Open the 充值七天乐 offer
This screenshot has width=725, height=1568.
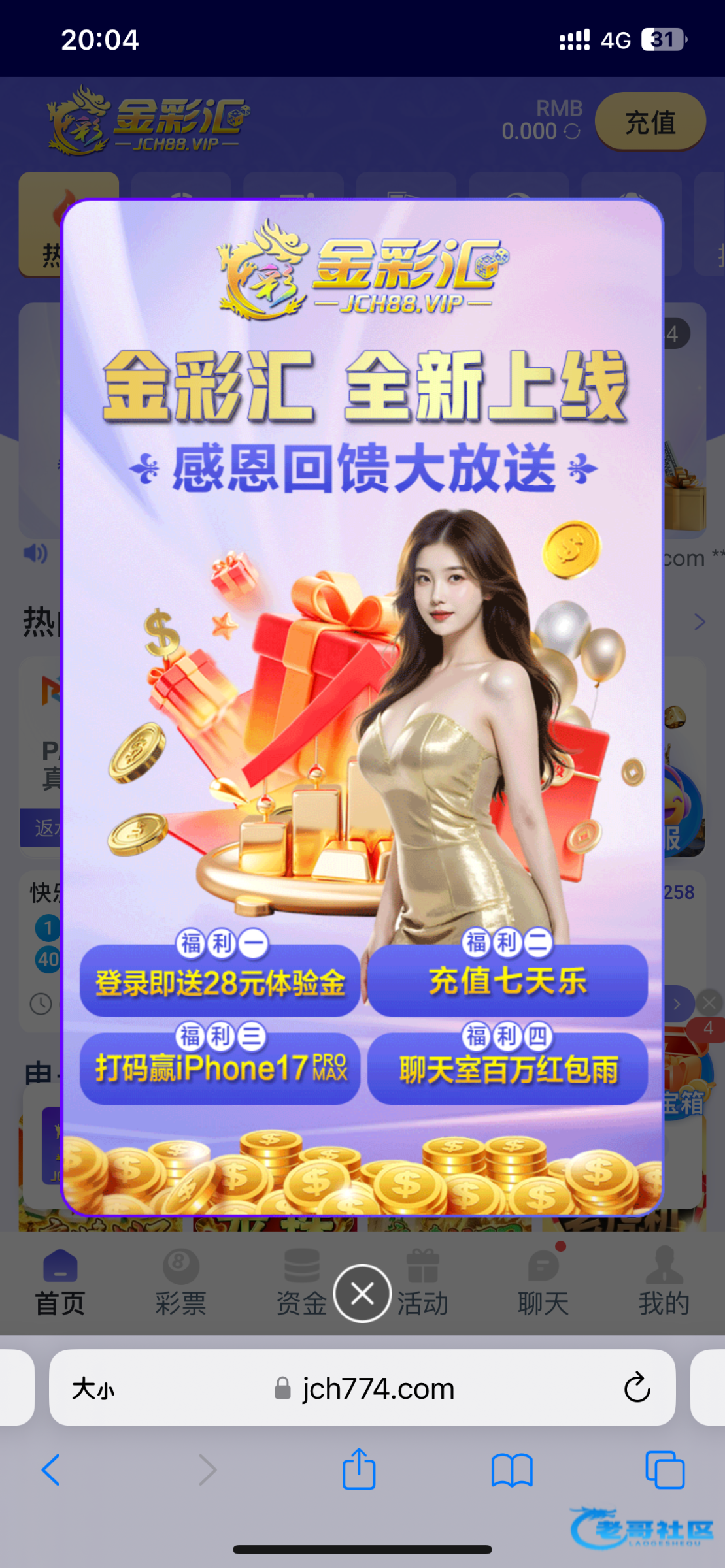(507, 981)
